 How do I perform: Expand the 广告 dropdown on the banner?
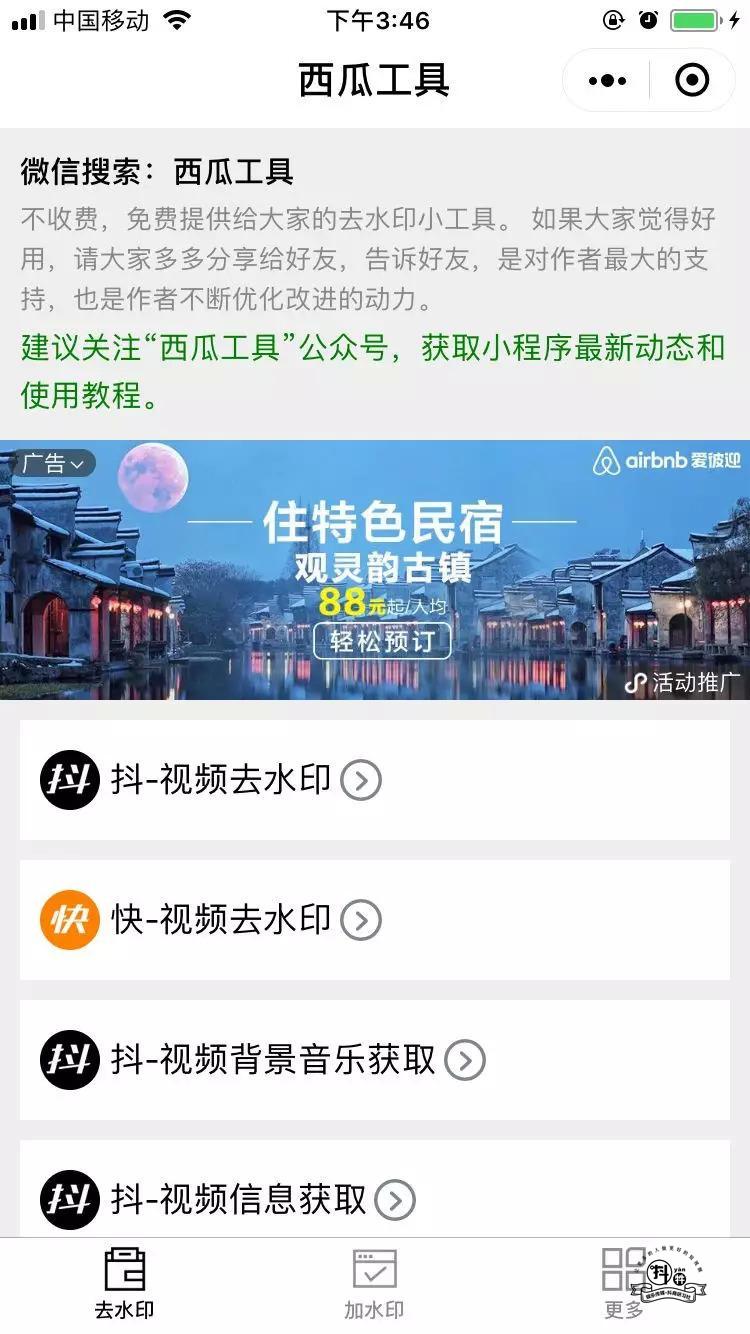pos(56,463)
